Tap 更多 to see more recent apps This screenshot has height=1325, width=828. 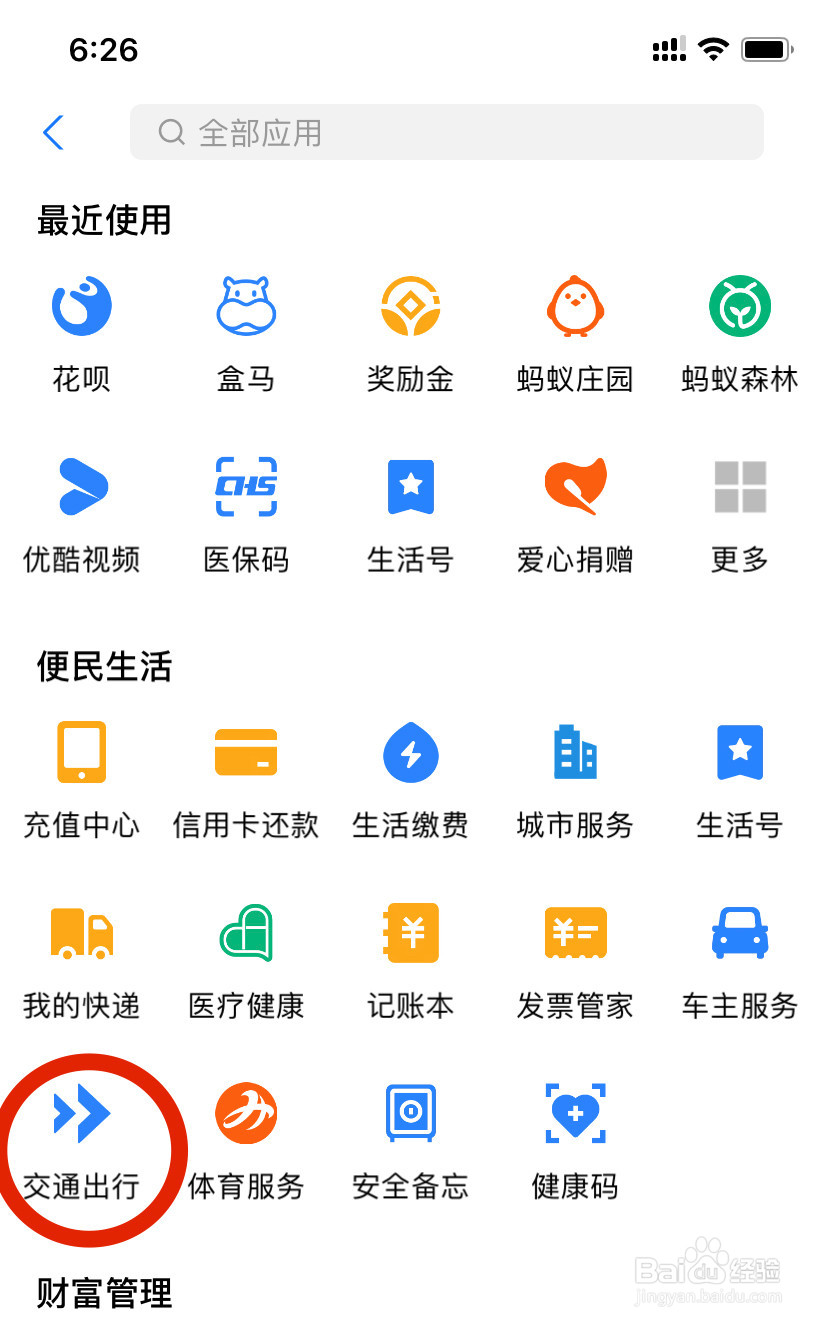point(739,515)
